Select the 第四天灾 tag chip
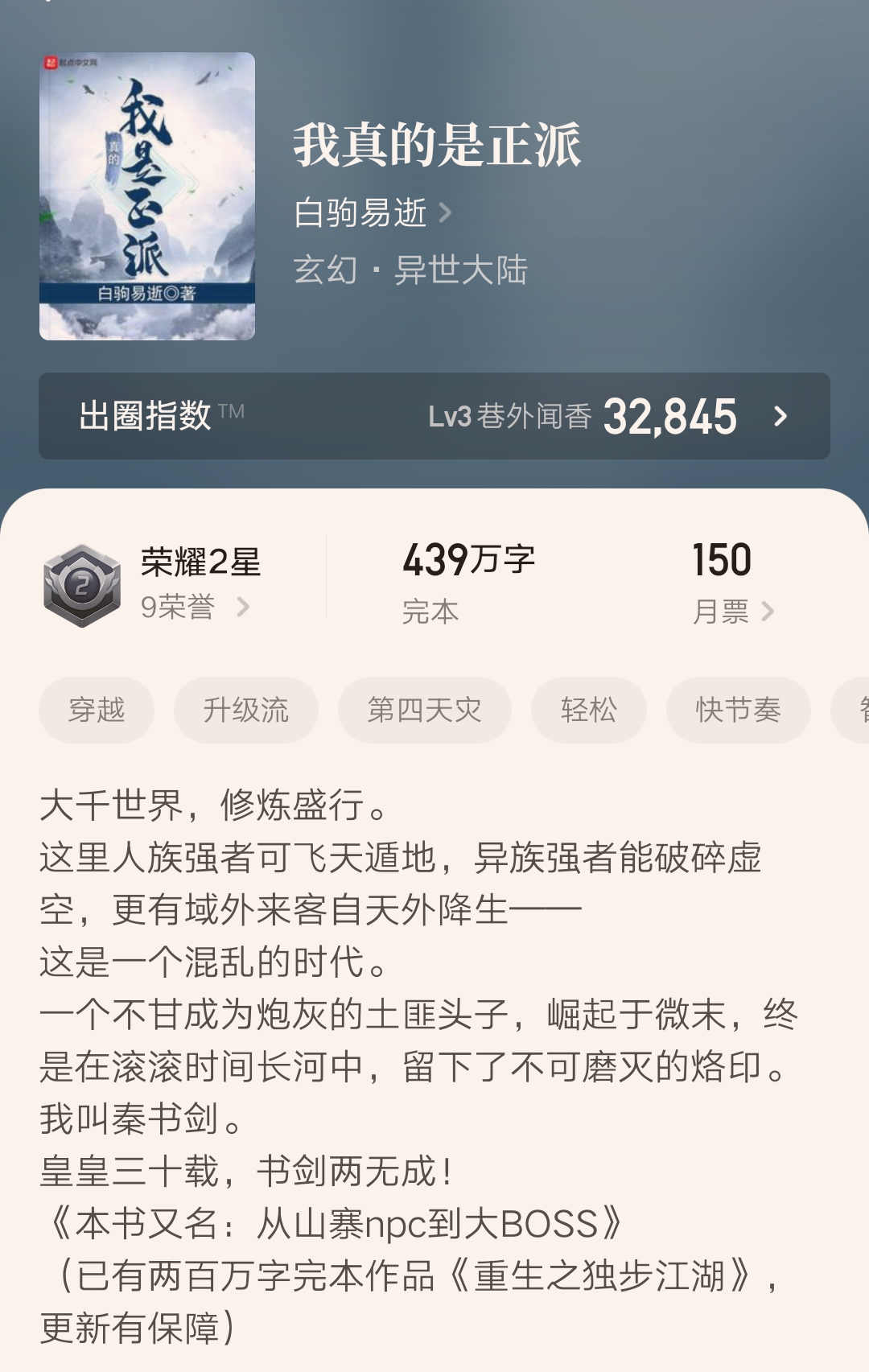This screenshot has height=1372, width=869. tap(424, 710)
